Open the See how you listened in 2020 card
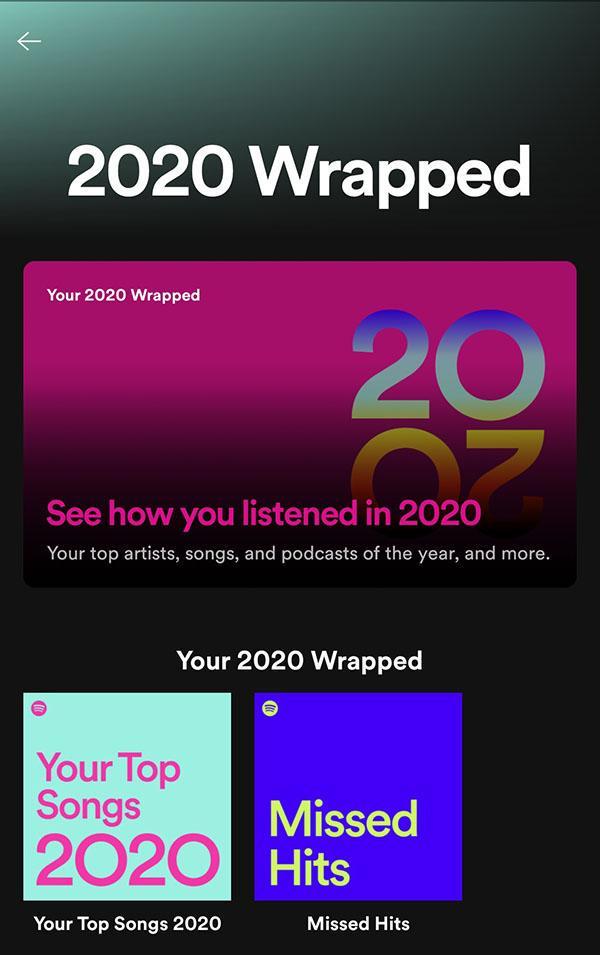 point(300,424)
